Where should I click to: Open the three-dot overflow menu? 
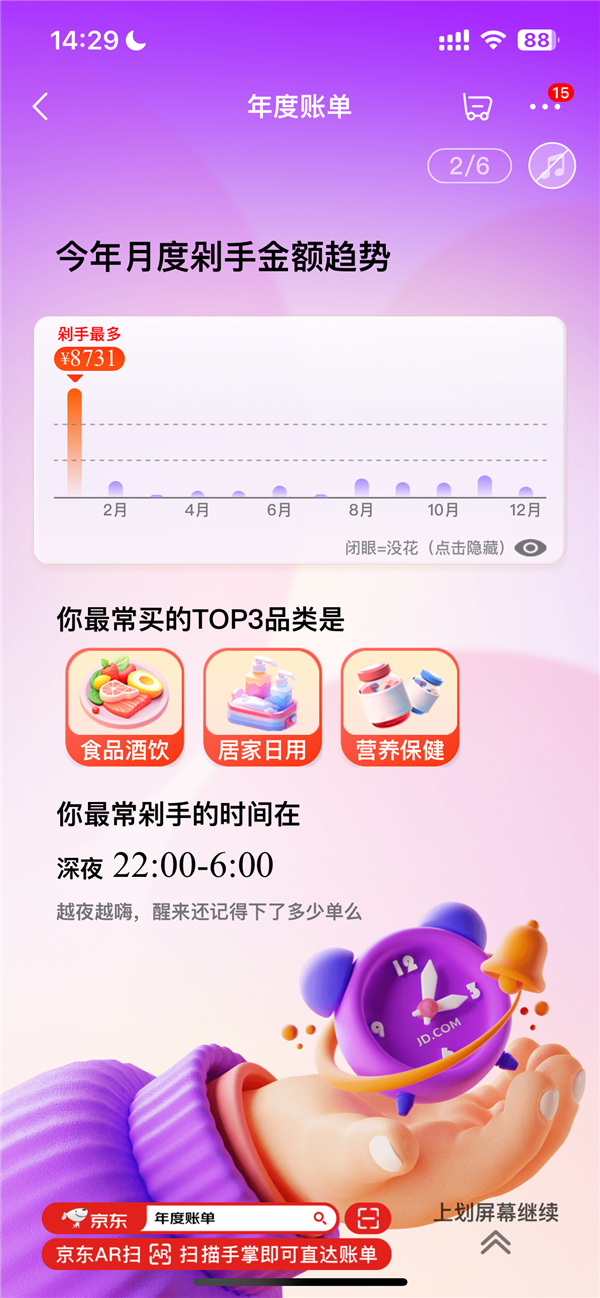coord(545,107)
